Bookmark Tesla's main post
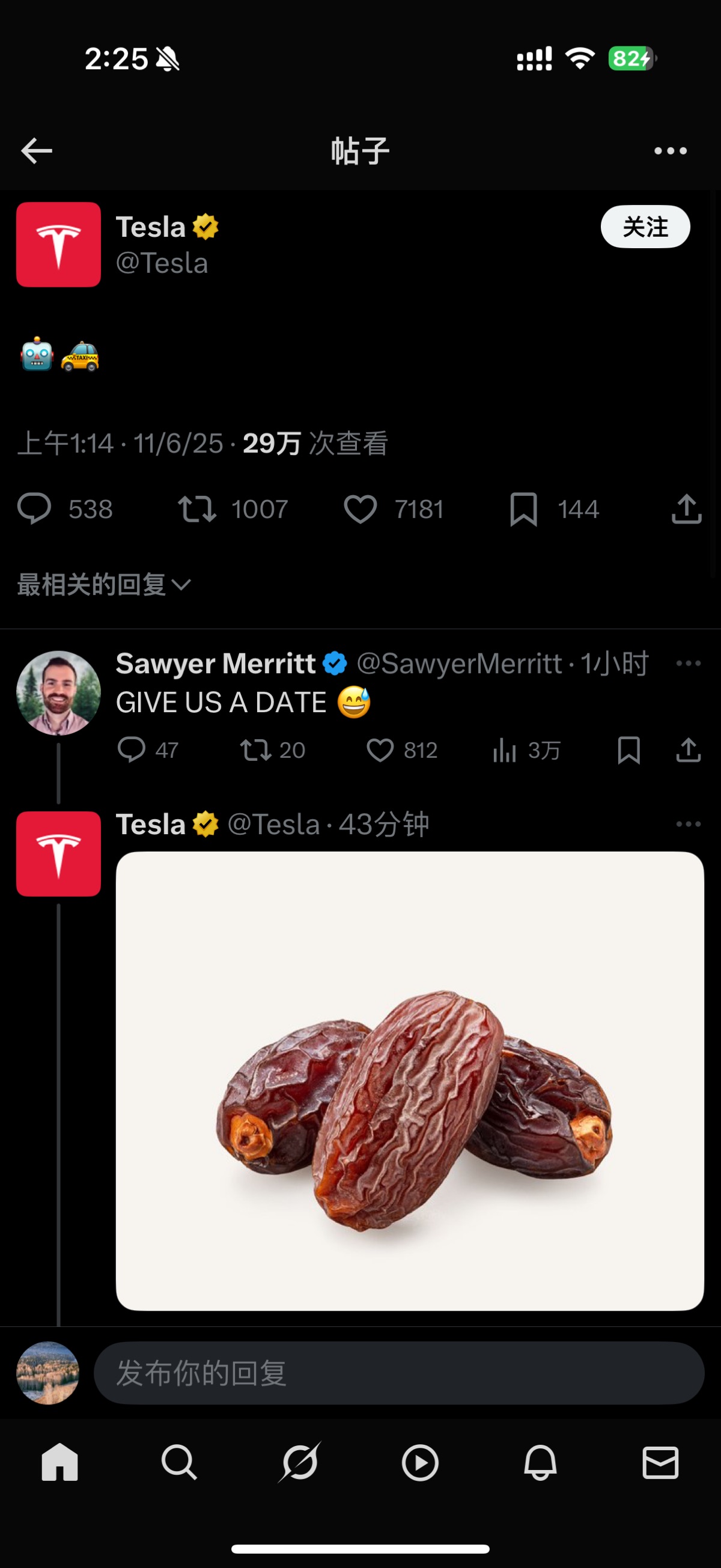Viewport: 721px width, 1568px height. click(x=523, y=509)
